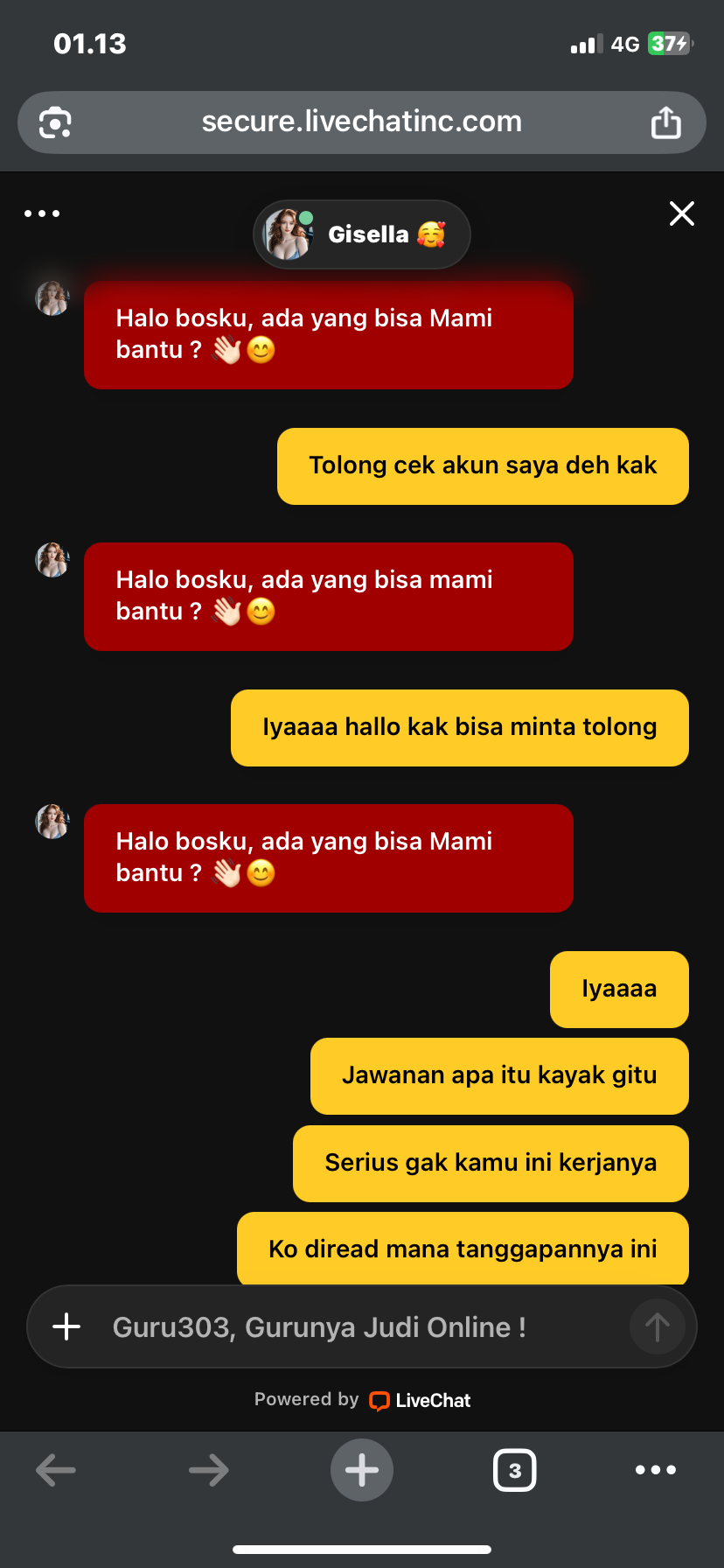Open agent Gisella's profile chip

point(362,234)
